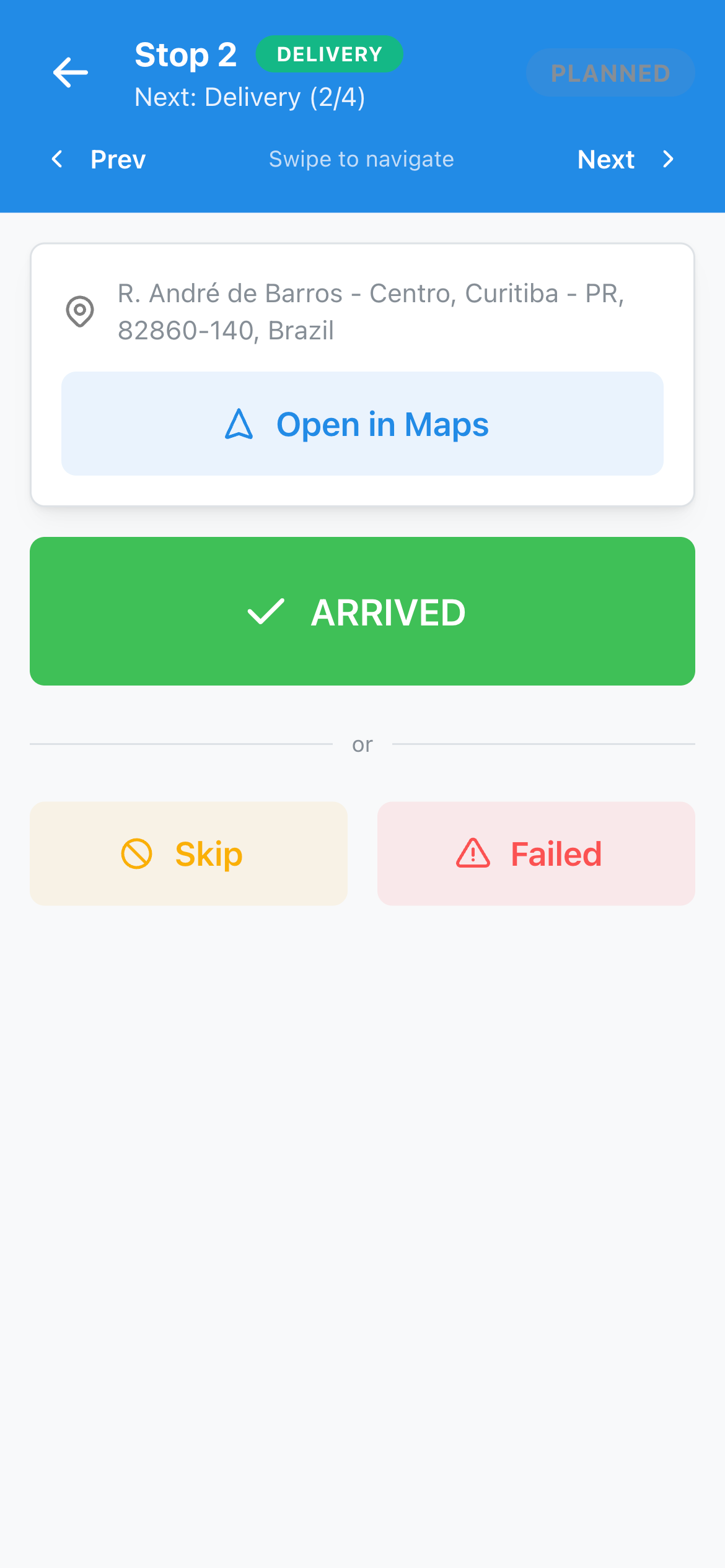This screenshot has height=1568, width=725.
Task: Open in Maps for this address
Action: coord(362,424)
